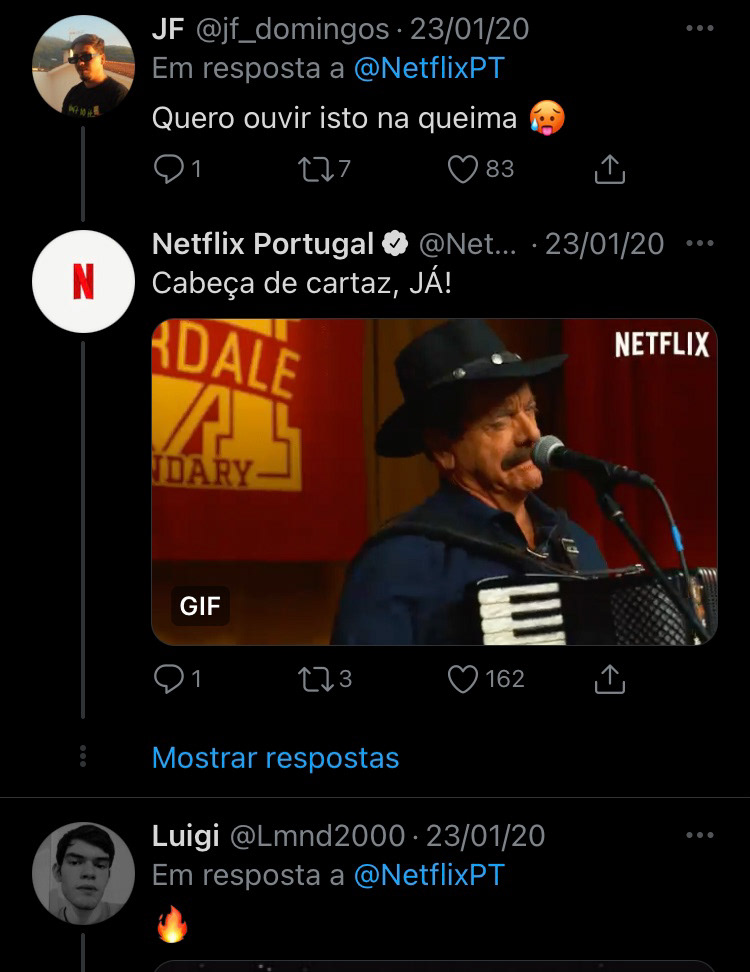Open overflow menu on Luigi's tweet

point(700,835)
